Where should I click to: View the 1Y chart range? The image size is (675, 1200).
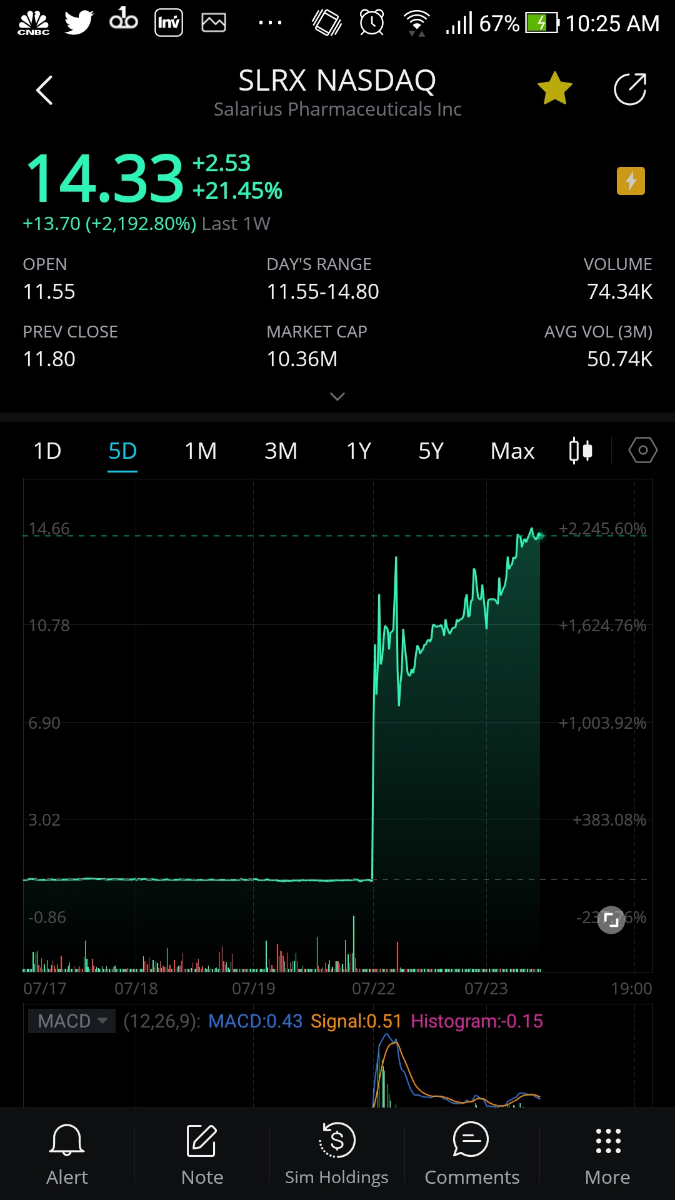pyautogui.click(x=358, y=451)
